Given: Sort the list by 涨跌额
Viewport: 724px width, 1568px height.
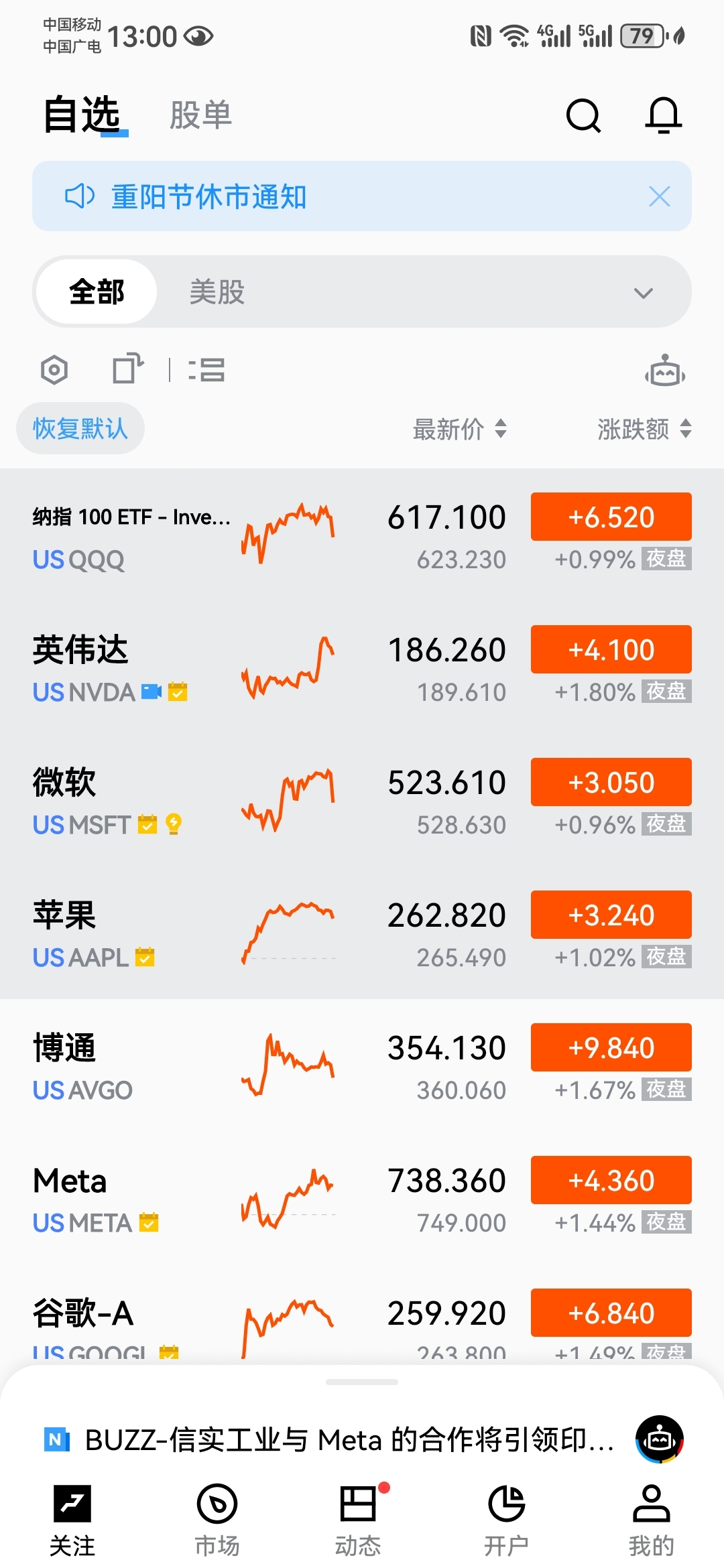Looking at the screenshot, I should coord(644,429).
